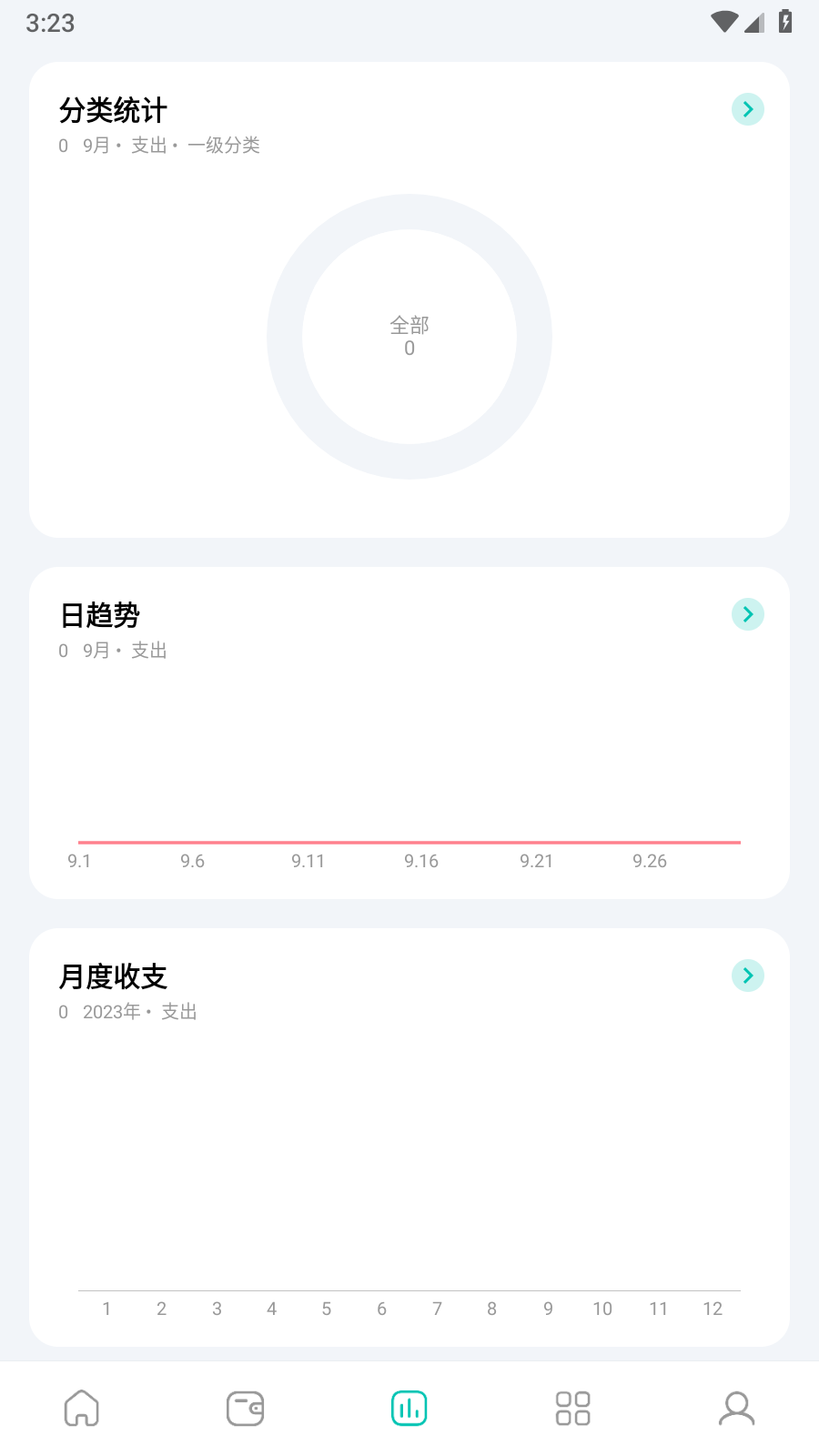This screenshot has height=1456, width=819.
Task: Switch to the 分类统计 section
Action: [113, 110]
